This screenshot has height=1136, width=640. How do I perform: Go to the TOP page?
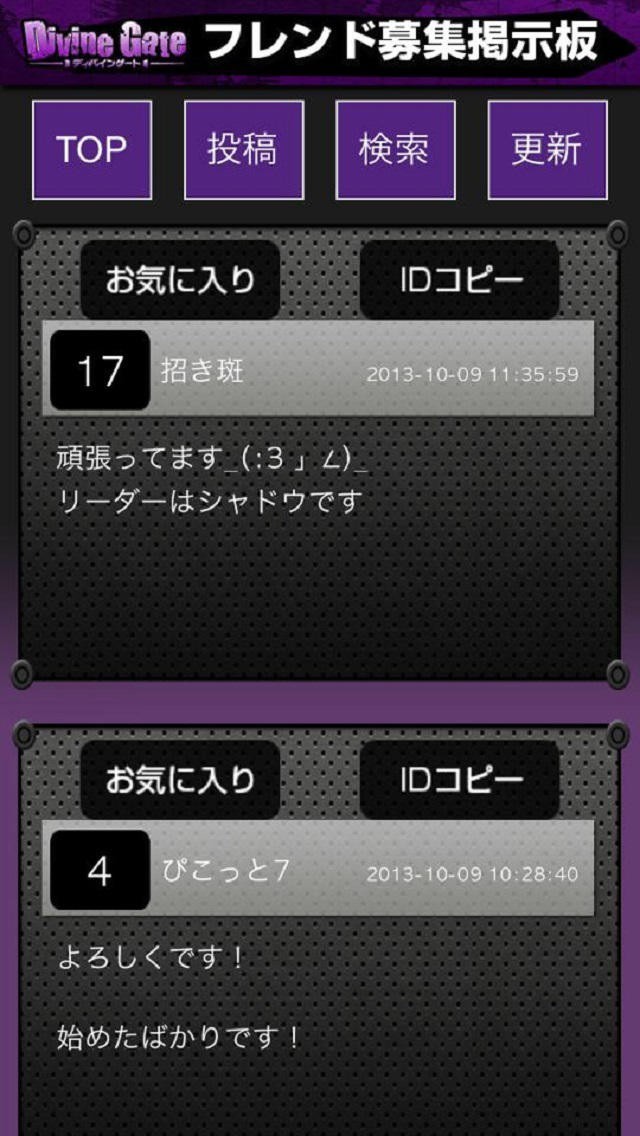tap(92, 150)
